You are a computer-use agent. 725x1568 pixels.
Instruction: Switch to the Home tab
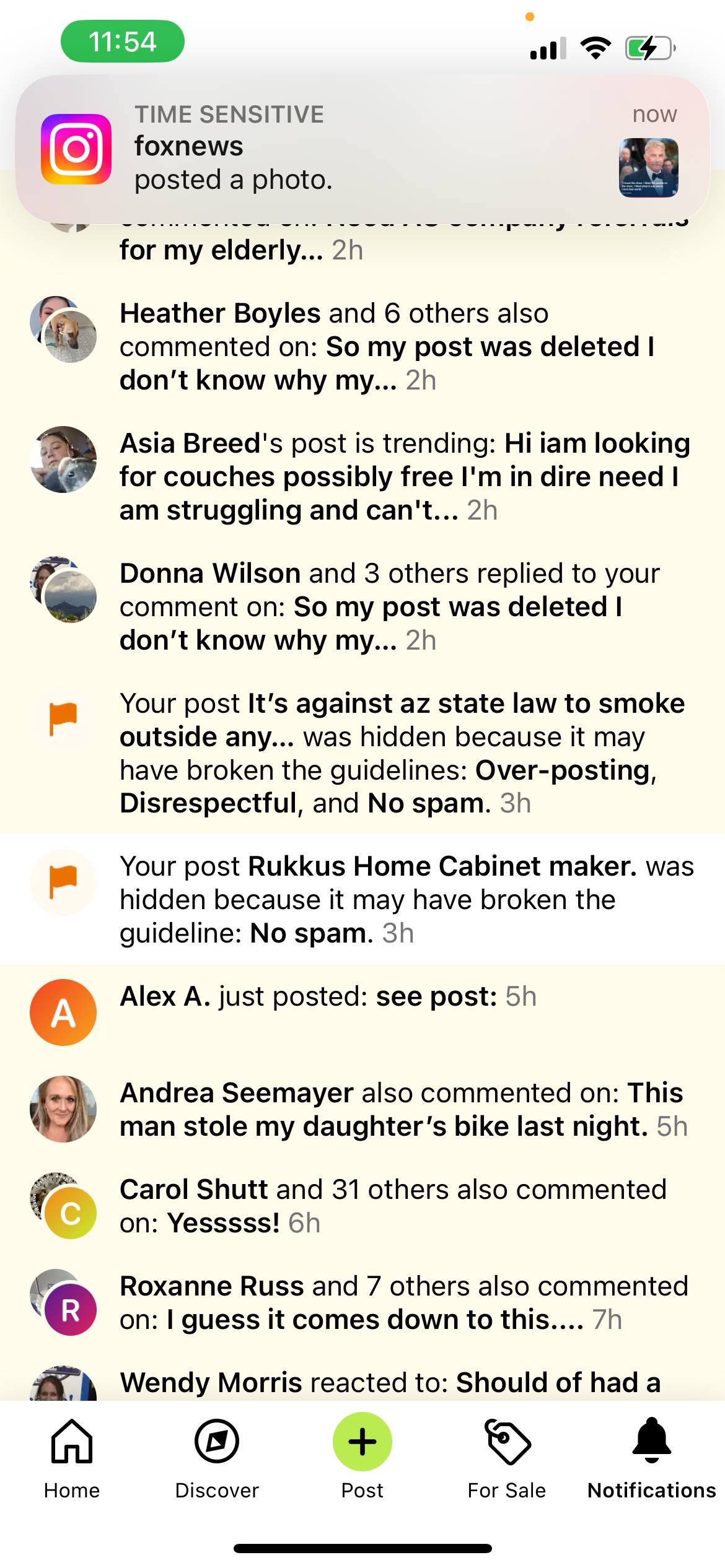(72, 1459)
